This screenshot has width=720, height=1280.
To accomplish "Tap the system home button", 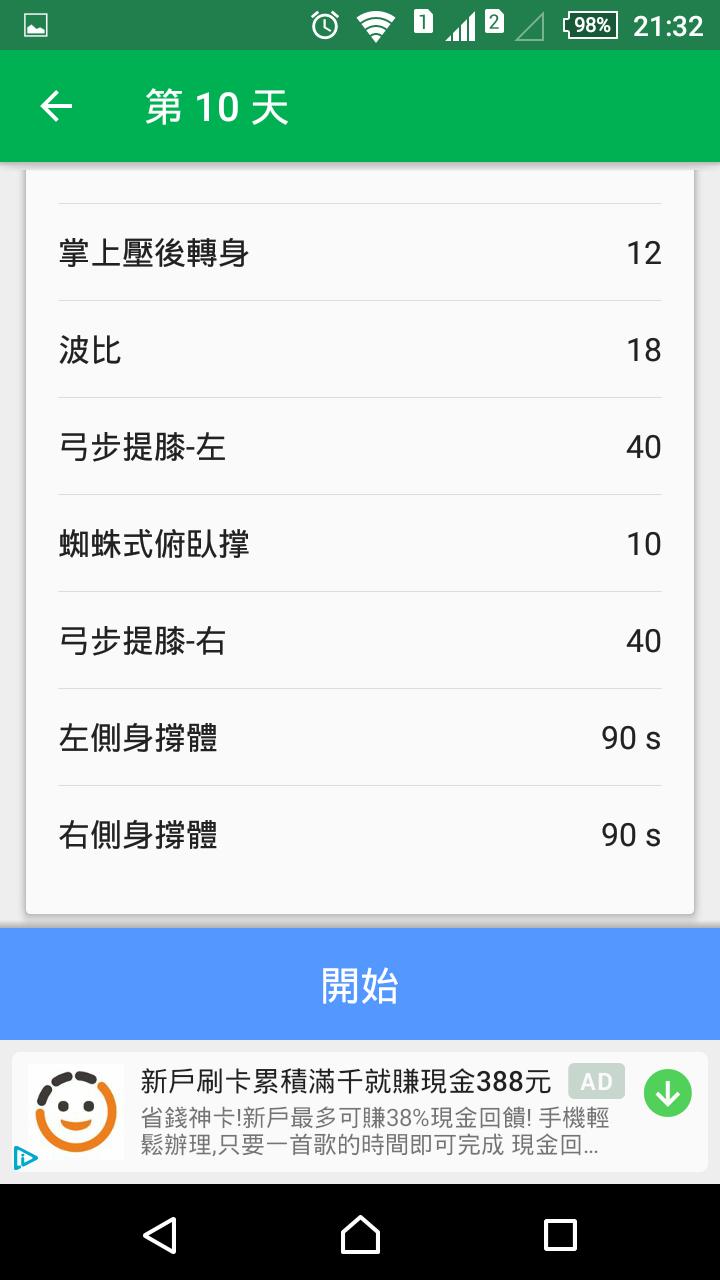I will point(360,1235).
